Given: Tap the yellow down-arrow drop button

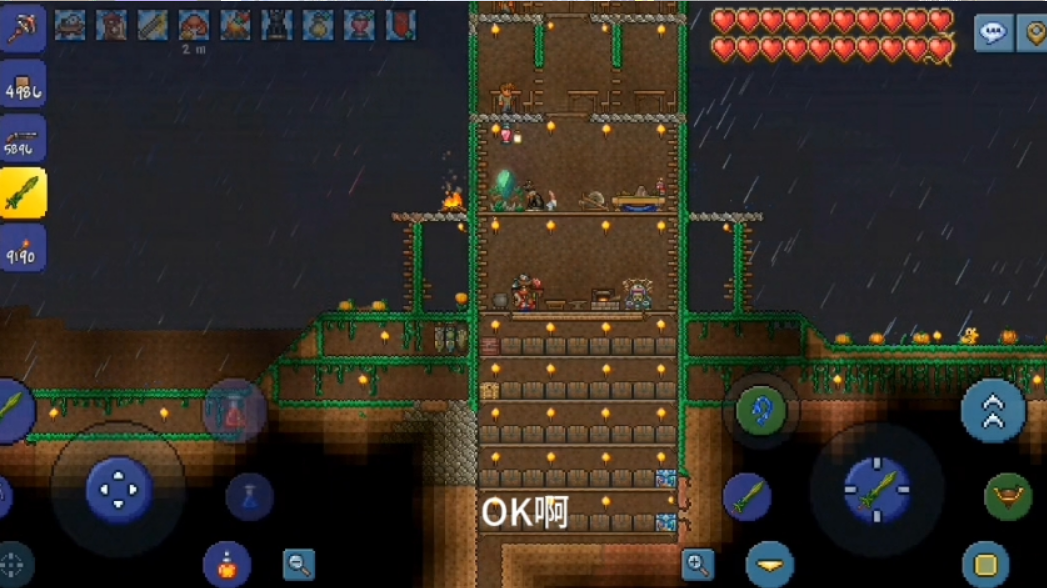Looking at the screenshot, I should [770, 564].
